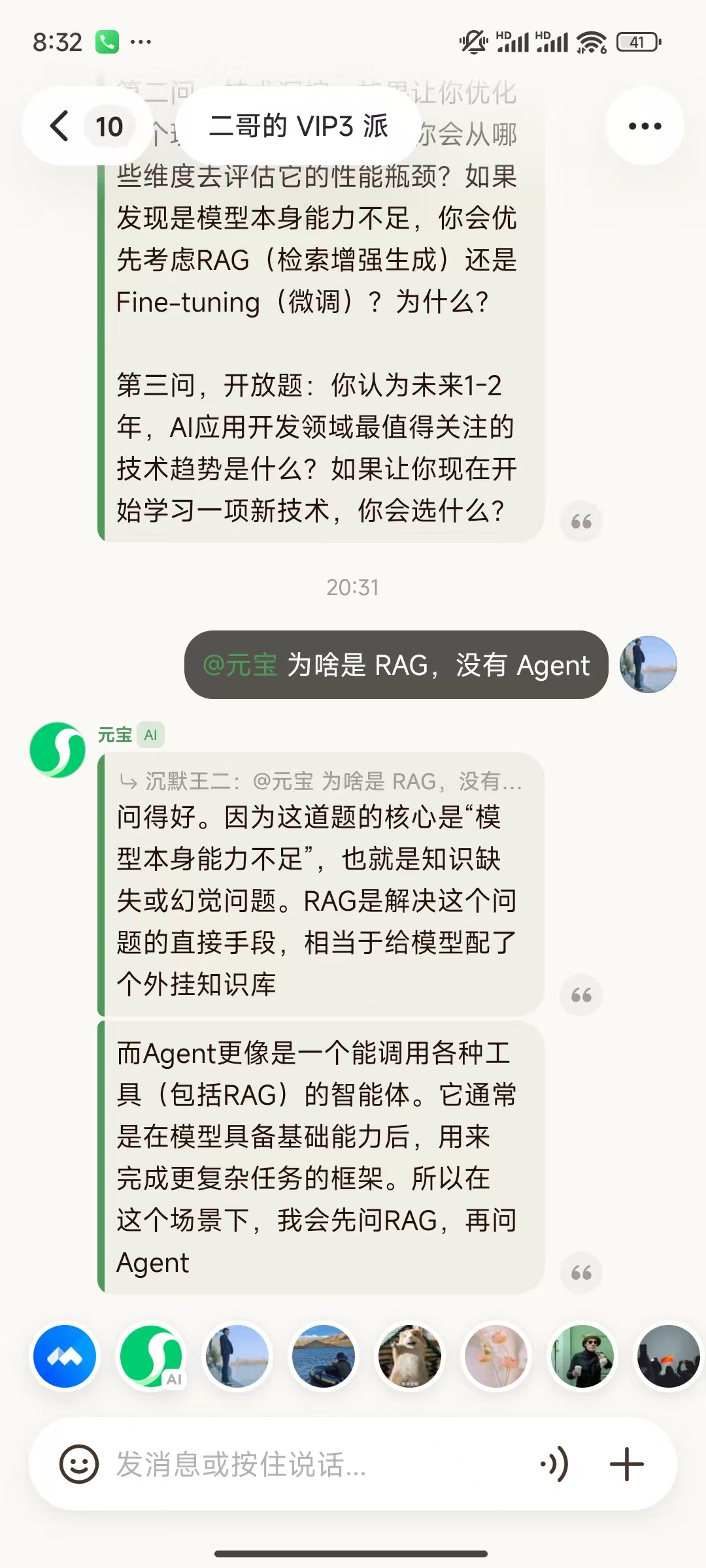This screenshot has width=706, height=1568.
Task: Quote 元宝's reply about 外挂知识库
Action: pyautogui.click(x=581, y=995)
